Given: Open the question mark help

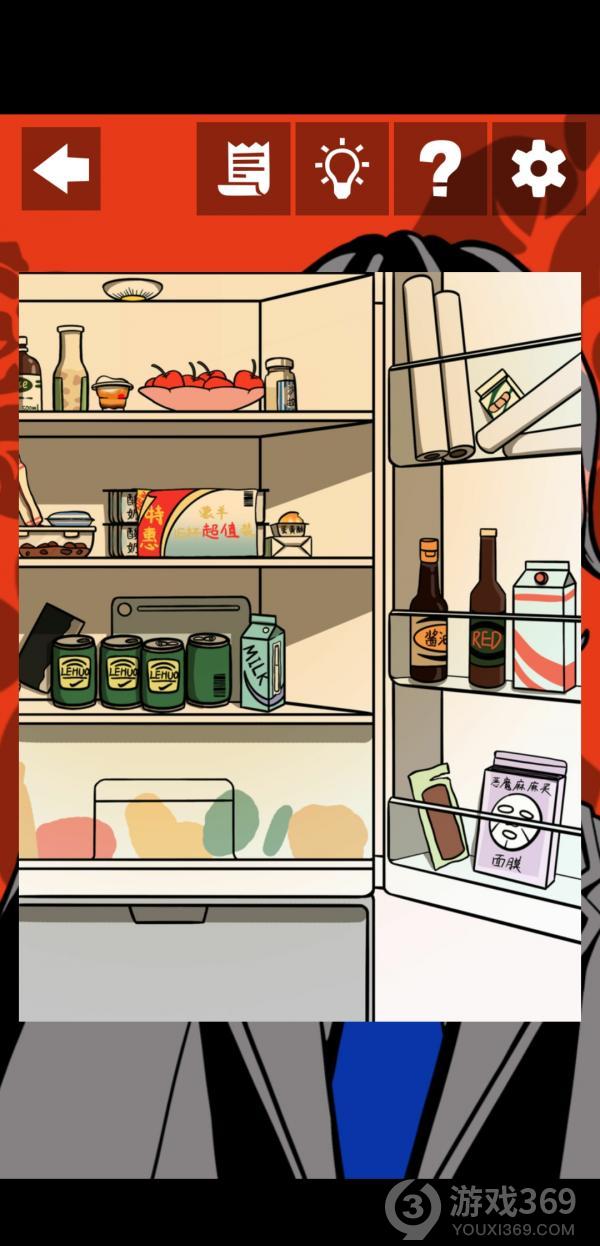Looking at the screenshot, I should [x=440, y=169].
